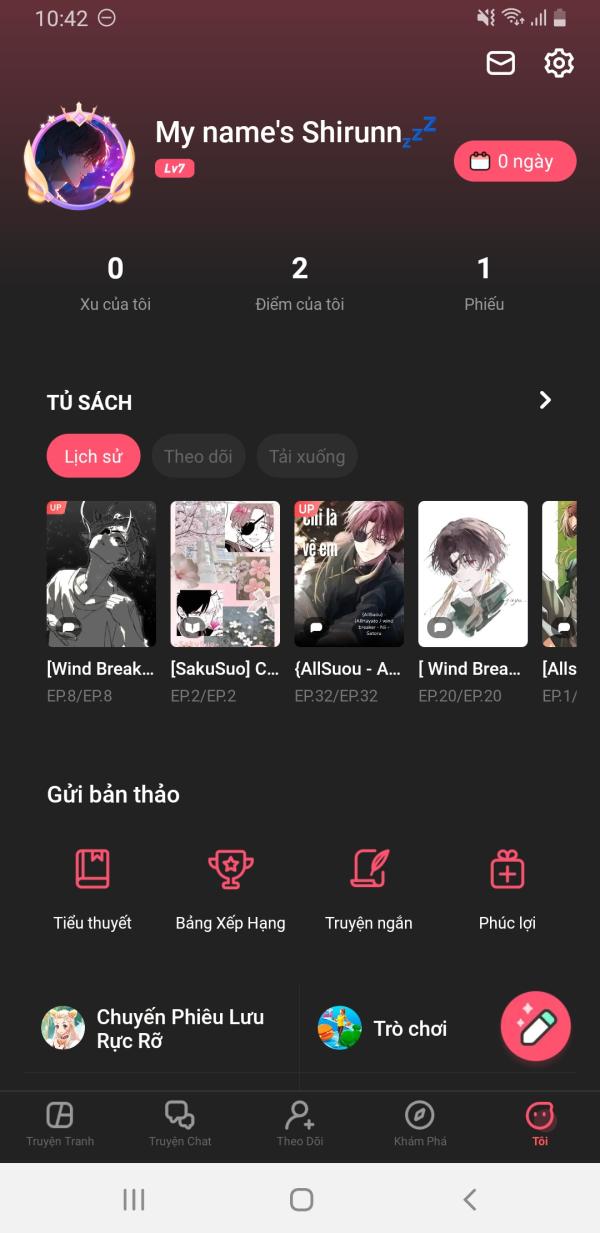Screen dimensions: 600x1233
Task: Tap the floating pencil write button
Action: pyautogui.click(x=535, y=1026)
